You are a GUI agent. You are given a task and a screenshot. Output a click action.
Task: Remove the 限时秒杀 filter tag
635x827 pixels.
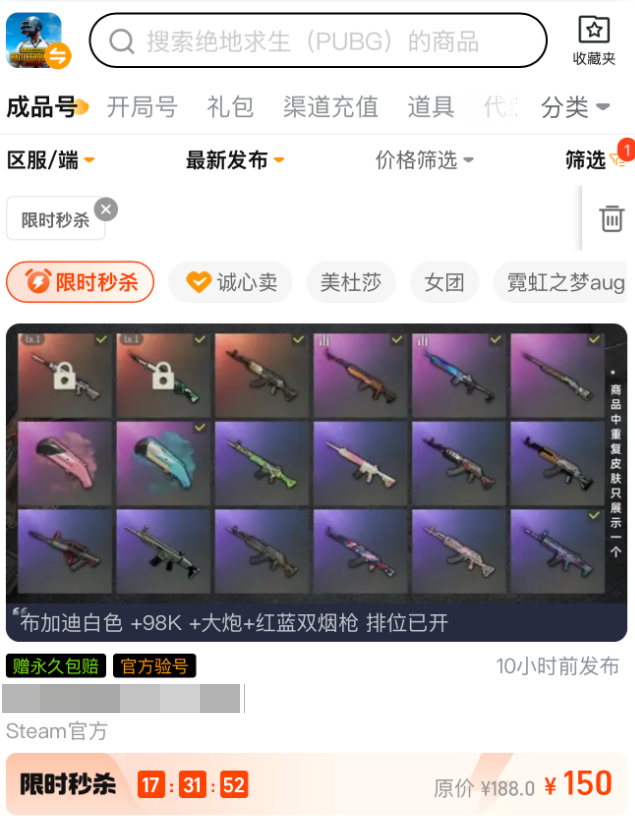pos(106,209)
